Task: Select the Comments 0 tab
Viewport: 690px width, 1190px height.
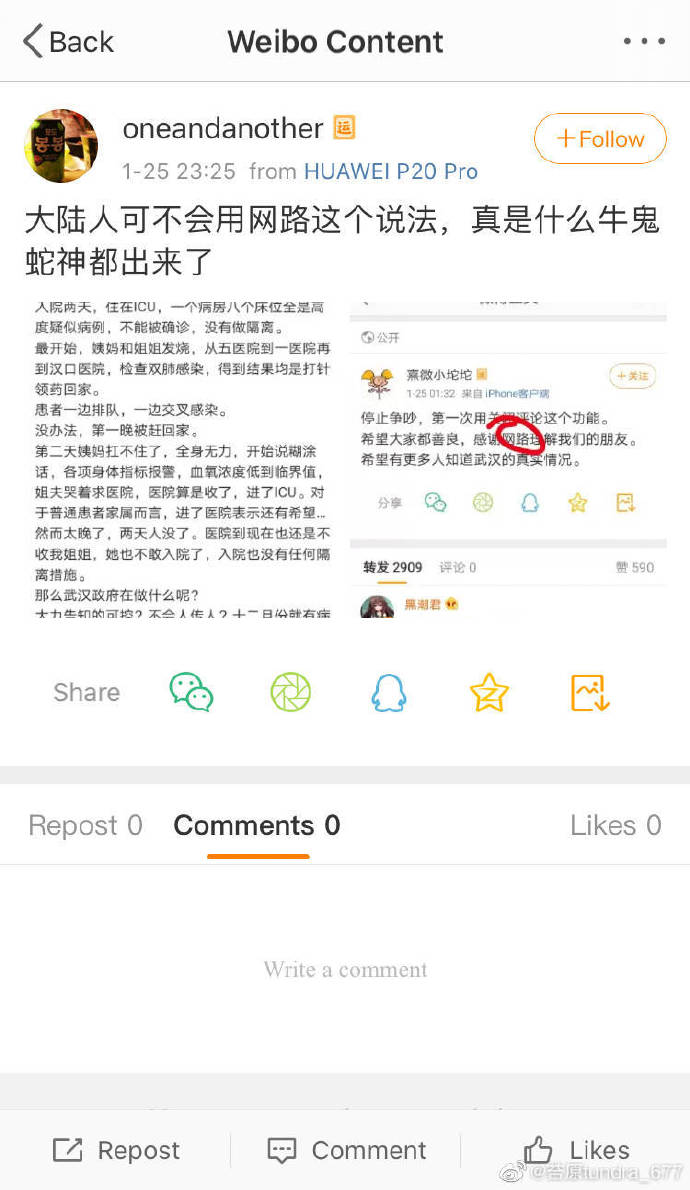Action: (257, 826)
